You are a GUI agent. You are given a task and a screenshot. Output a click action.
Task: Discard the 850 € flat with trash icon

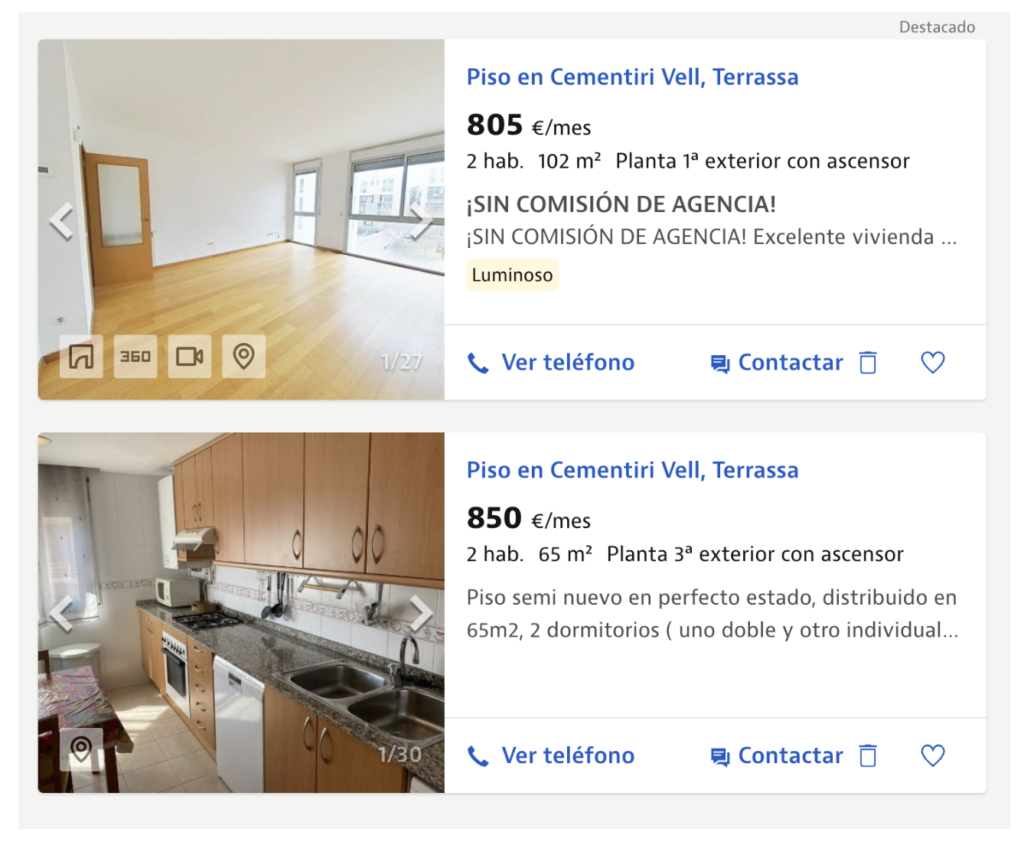click(x=868, y=756)
